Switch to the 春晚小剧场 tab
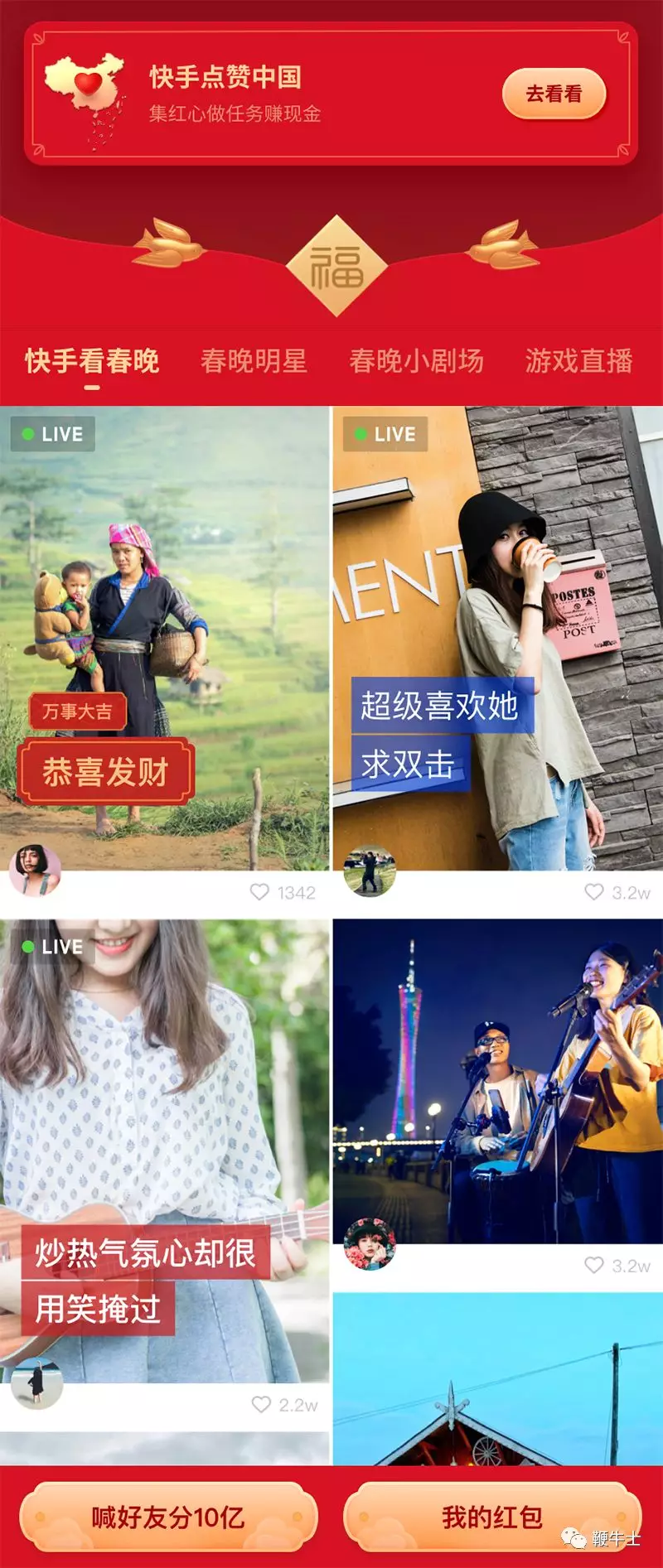This screenshot has height=1568, width=663. click(416, 361)
